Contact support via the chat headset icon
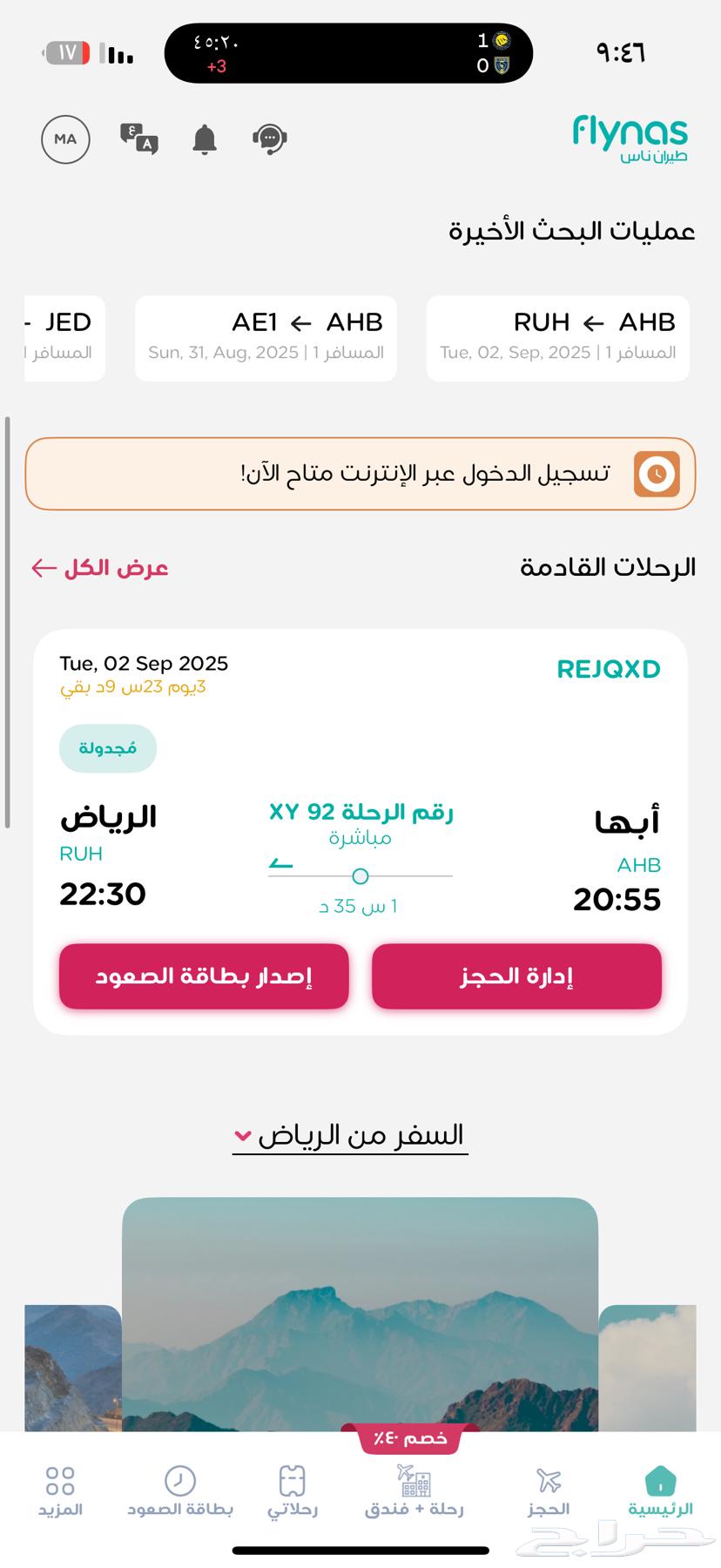The height and width of the screenshot is (1568, 721). (x=270, y=139)
